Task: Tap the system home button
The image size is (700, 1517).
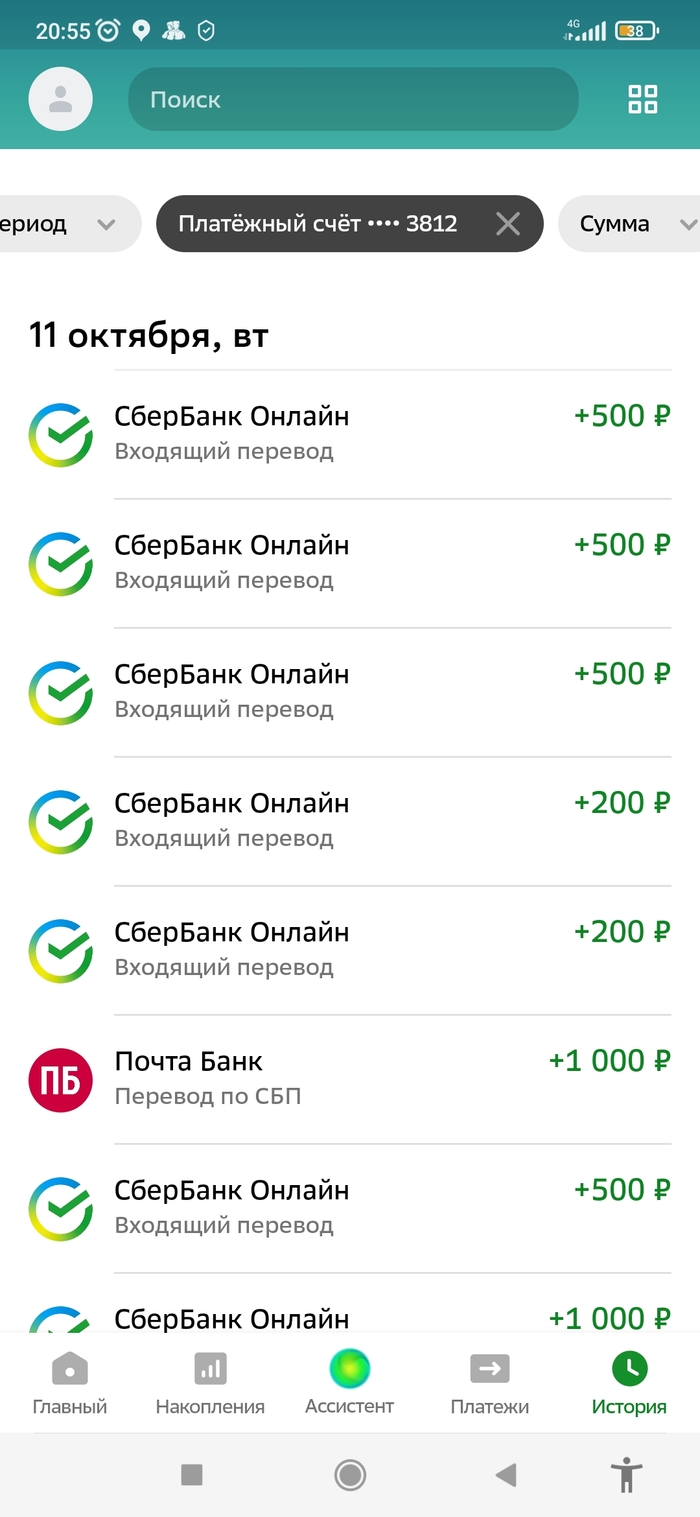Action: click(350, 1474)
